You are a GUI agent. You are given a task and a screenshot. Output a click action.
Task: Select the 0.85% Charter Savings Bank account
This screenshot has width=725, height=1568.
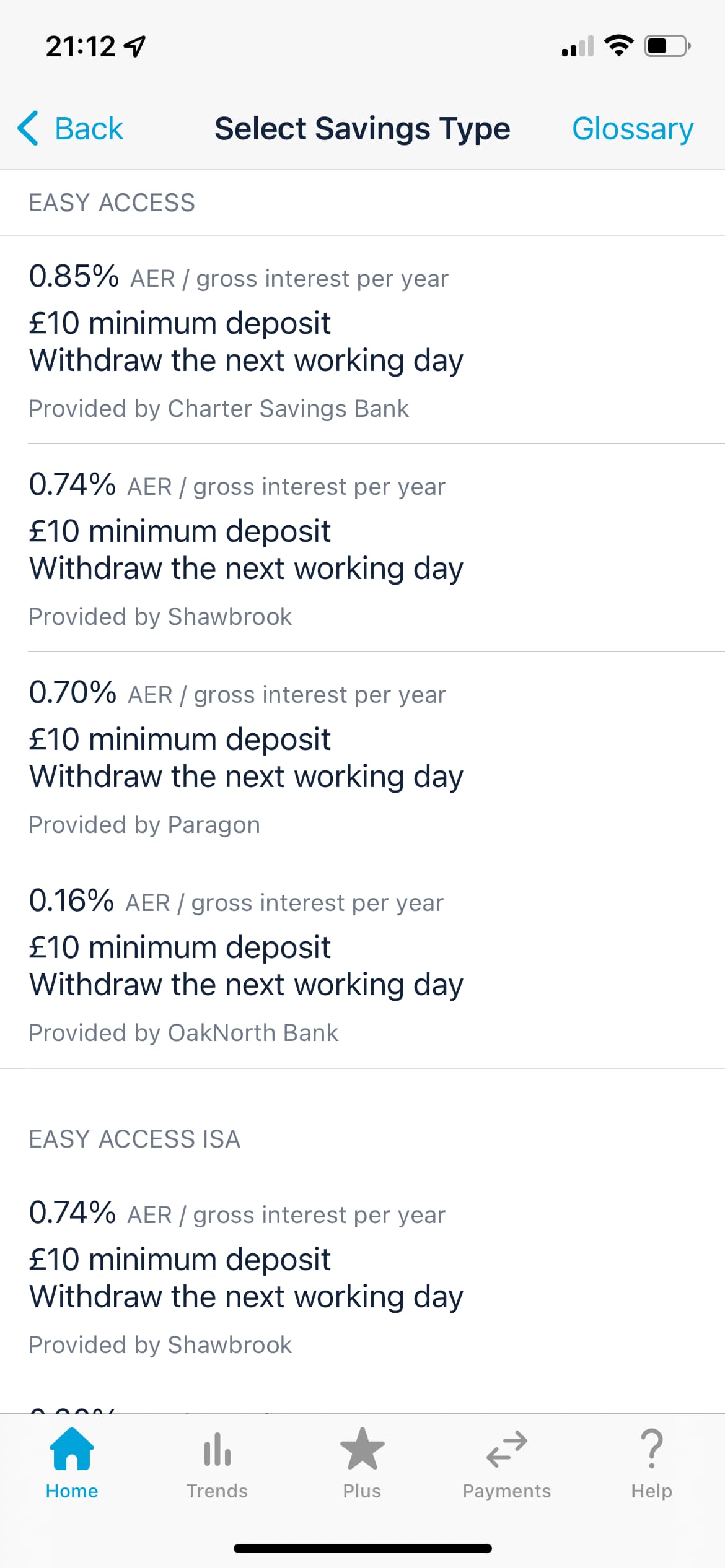362,340
